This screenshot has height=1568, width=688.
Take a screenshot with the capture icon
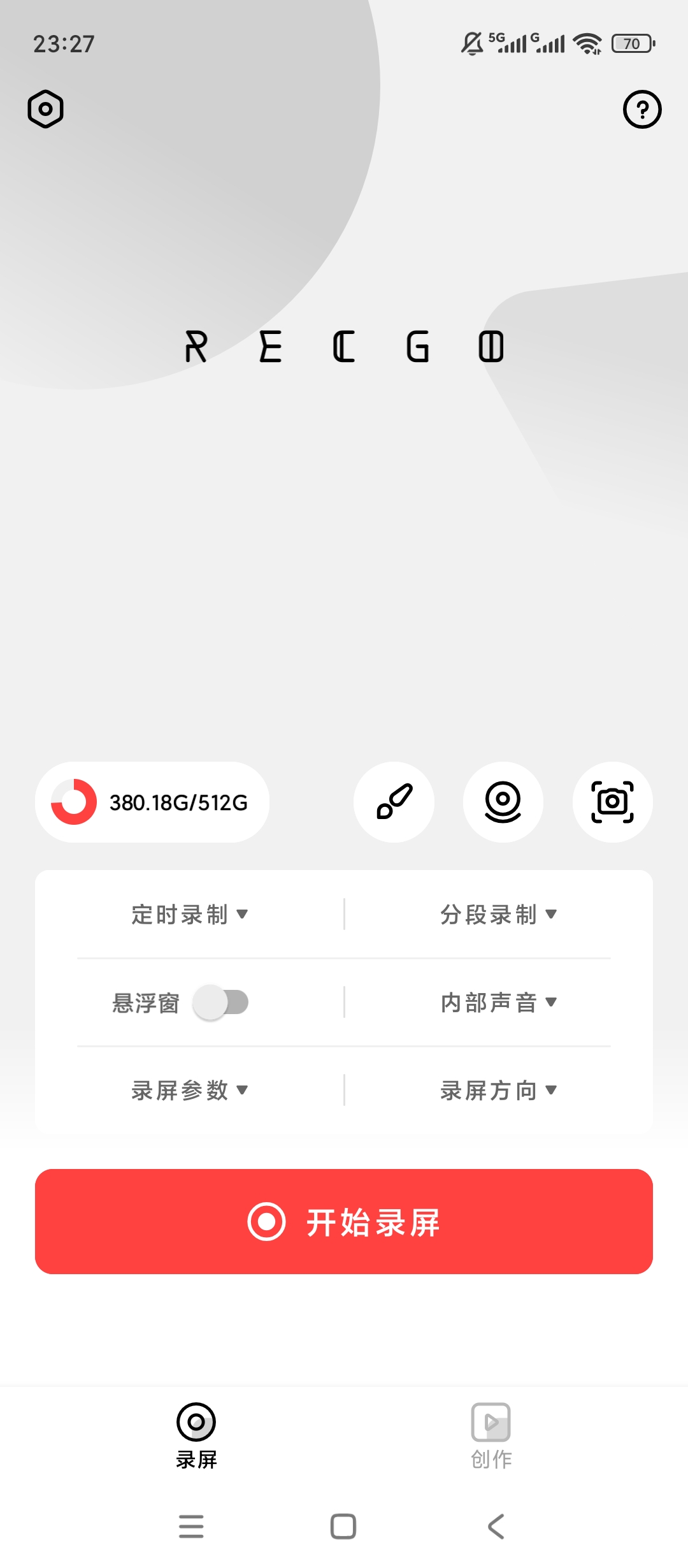click(612, 802)
